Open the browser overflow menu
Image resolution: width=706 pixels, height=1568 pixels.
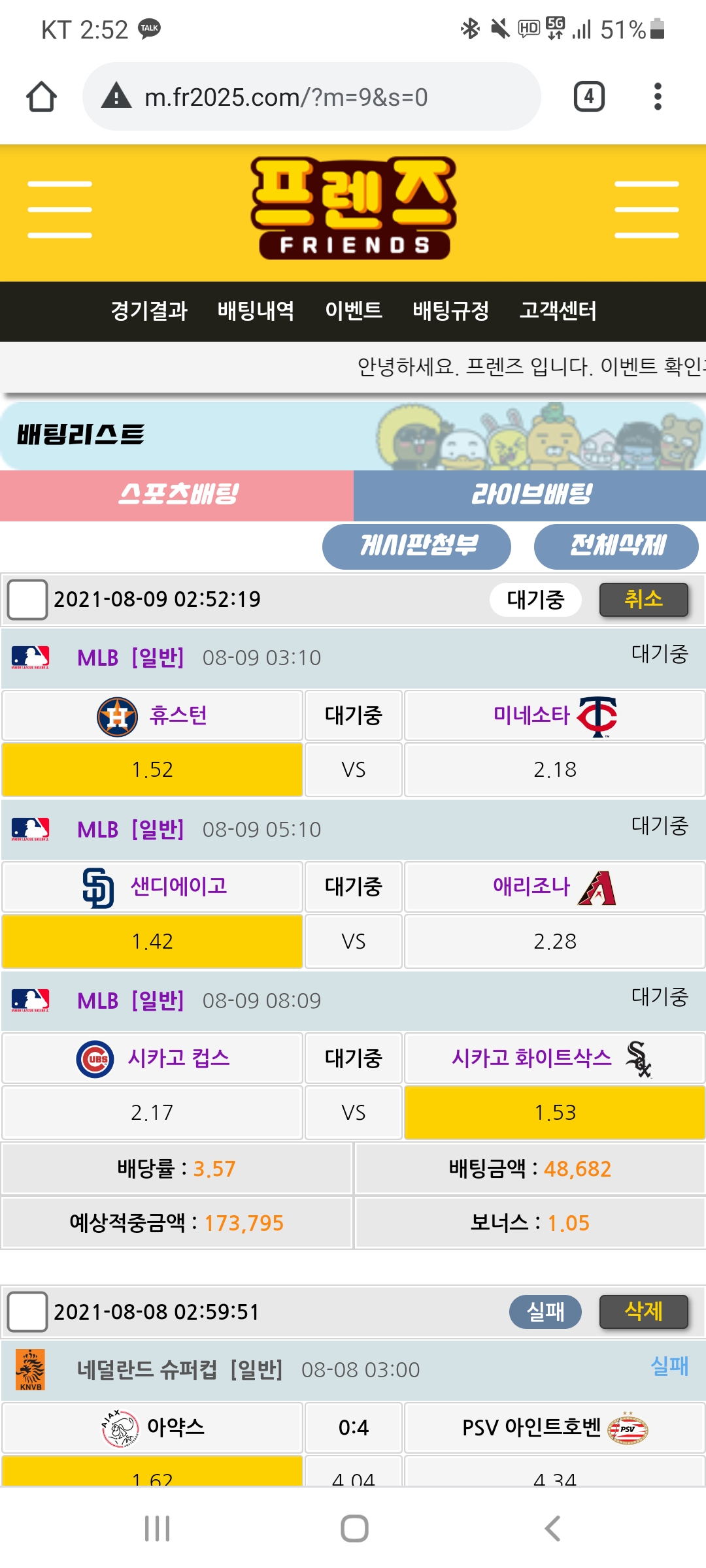point(658,97)
